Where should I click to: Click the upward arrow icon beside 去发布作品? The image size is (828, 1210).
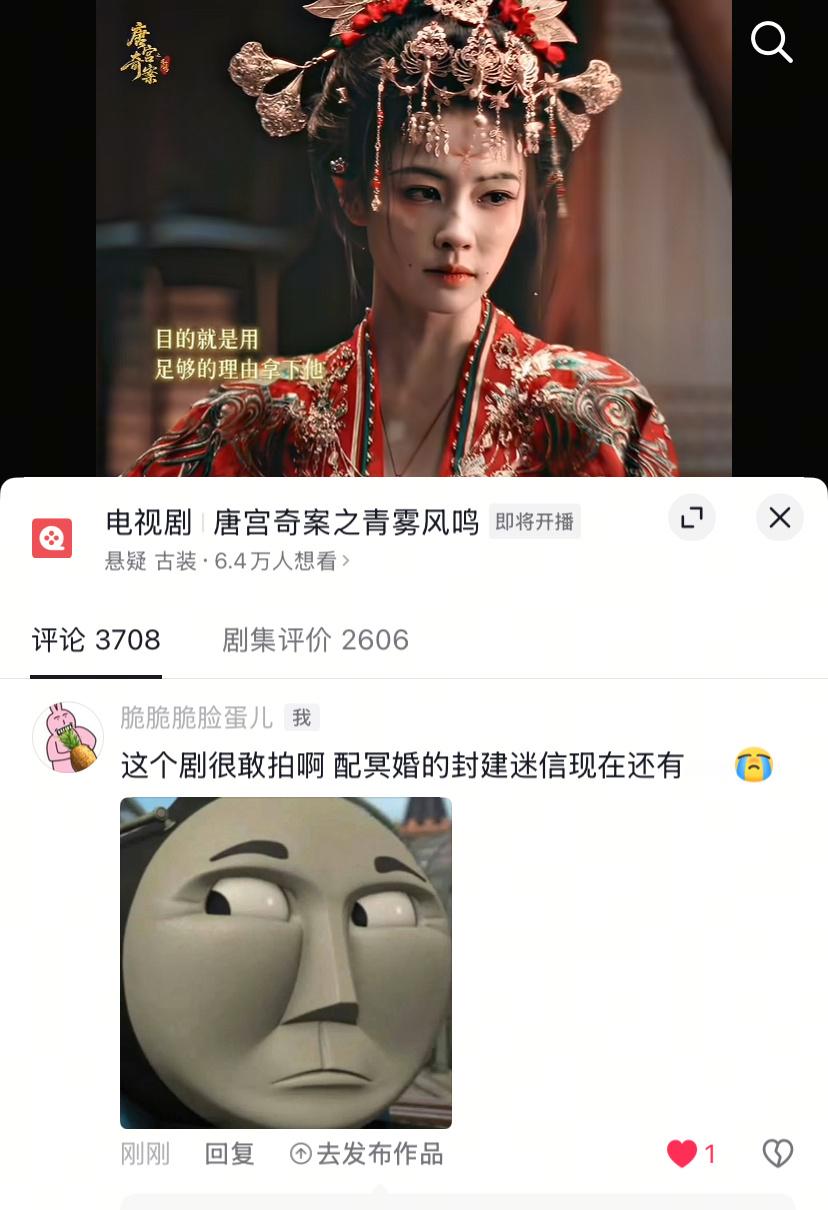tap(301, 1154)
